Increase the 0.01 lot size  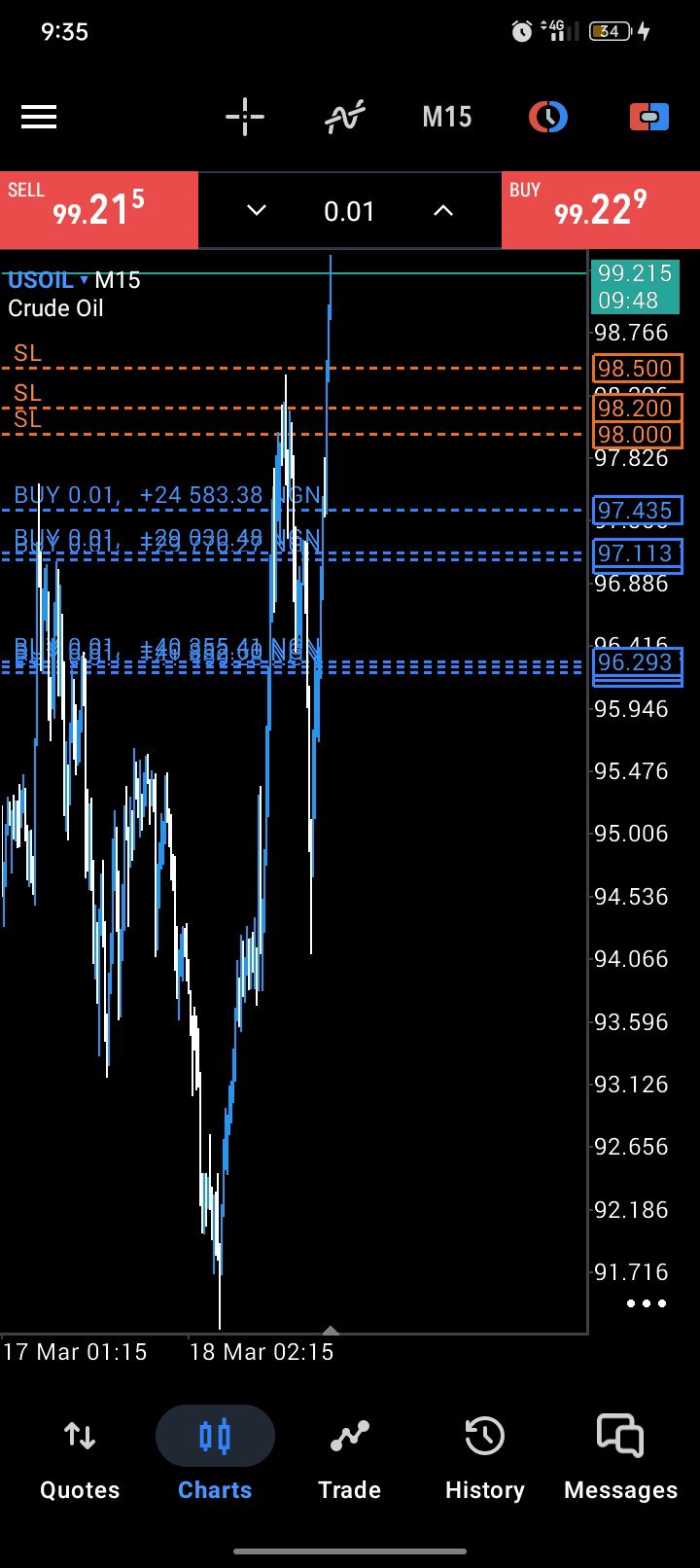(x=443, y=211)
